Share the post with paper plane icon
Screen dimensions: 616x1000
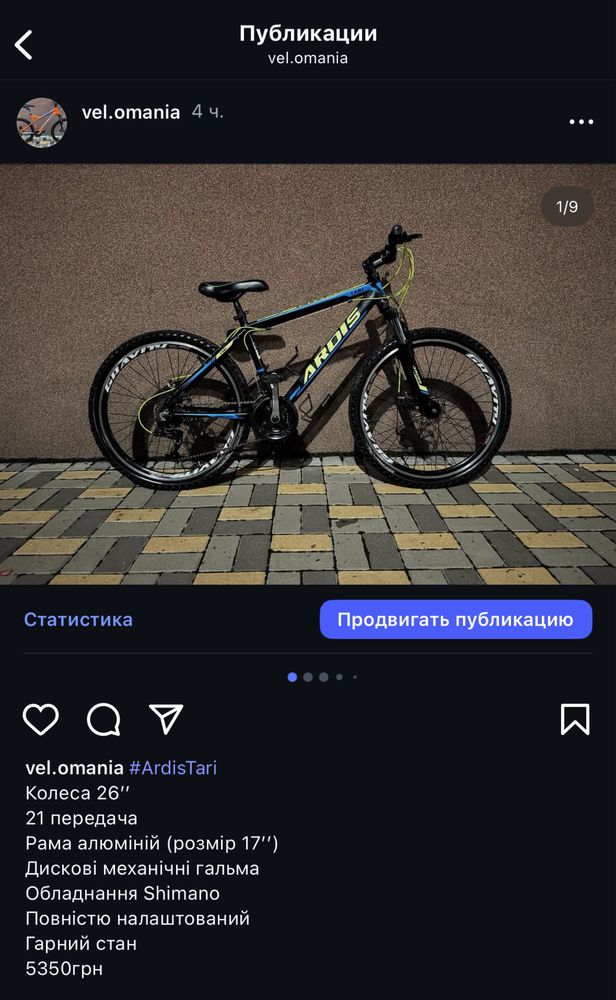(166, 718)
